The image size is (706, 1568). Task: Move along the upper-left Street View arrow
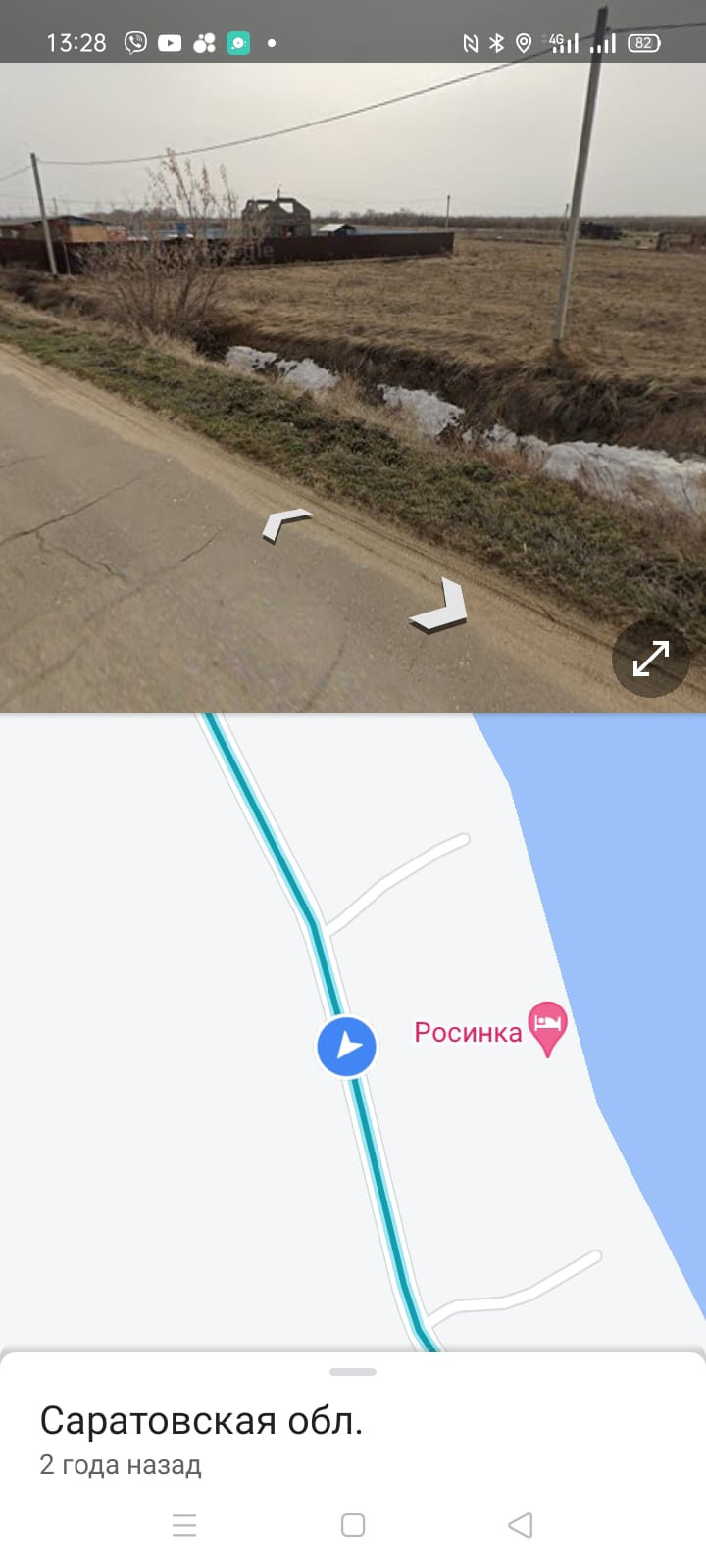[x=283, y=524]
